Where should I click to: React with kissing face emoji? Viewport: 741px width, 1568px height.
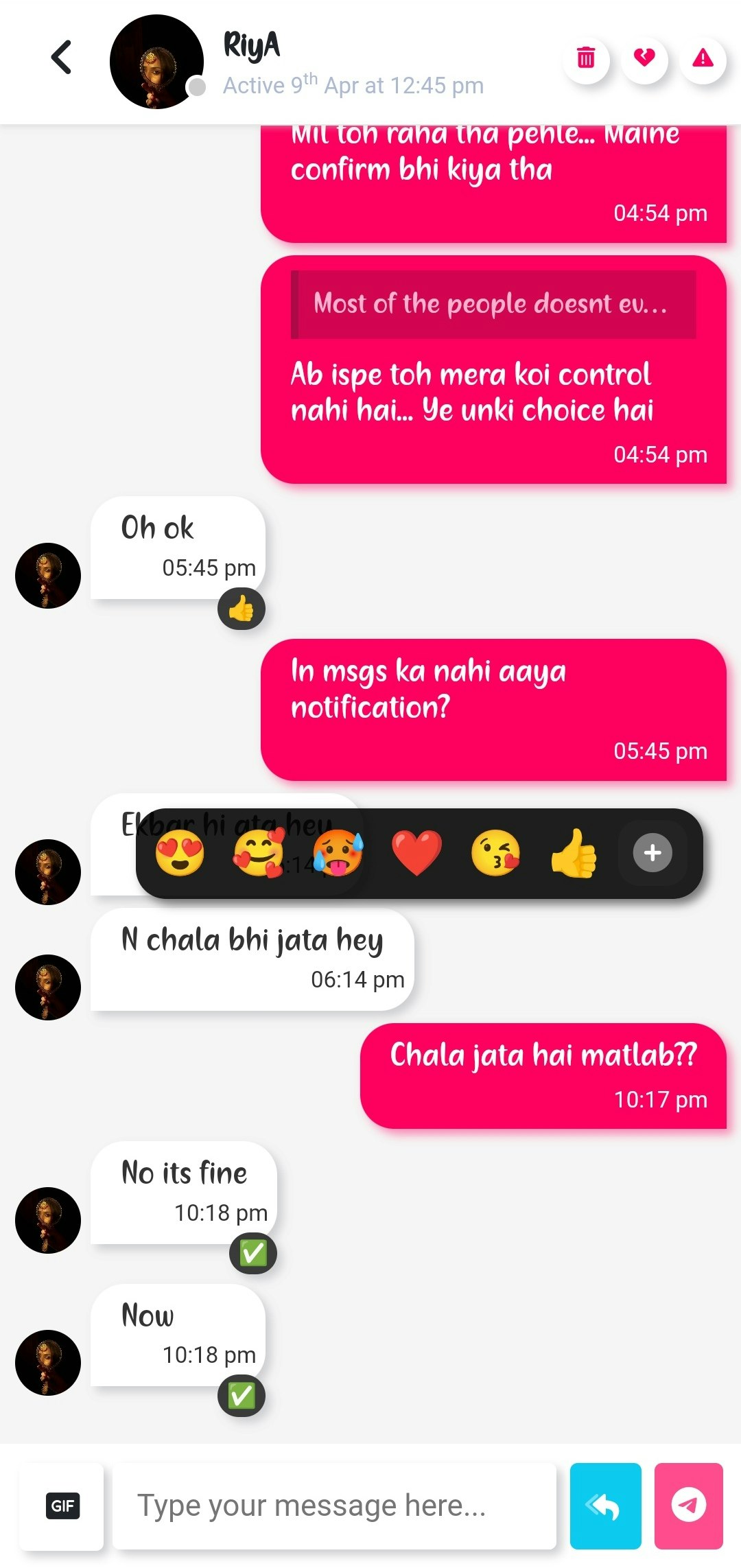tap(495, 853)
